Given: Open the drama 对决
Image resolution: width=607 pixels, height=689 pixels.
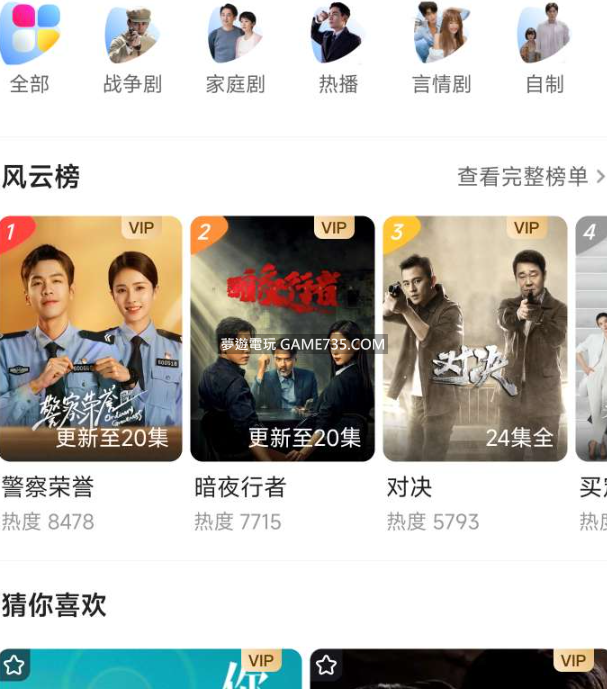Looking at the screenshot, I should click(475, 338).
